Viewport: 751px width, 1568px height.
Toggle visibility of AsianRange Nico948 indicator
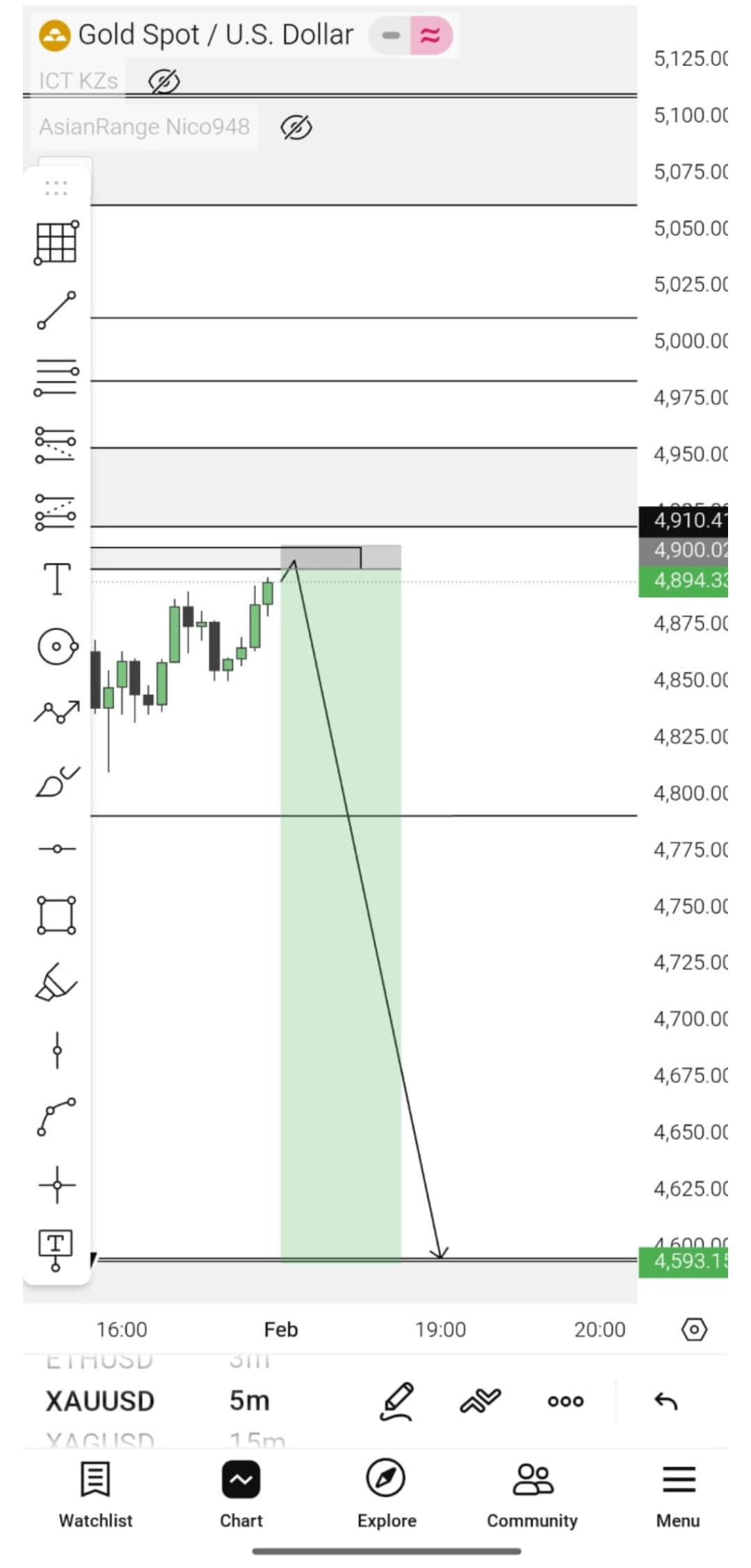tap(296, 127)
